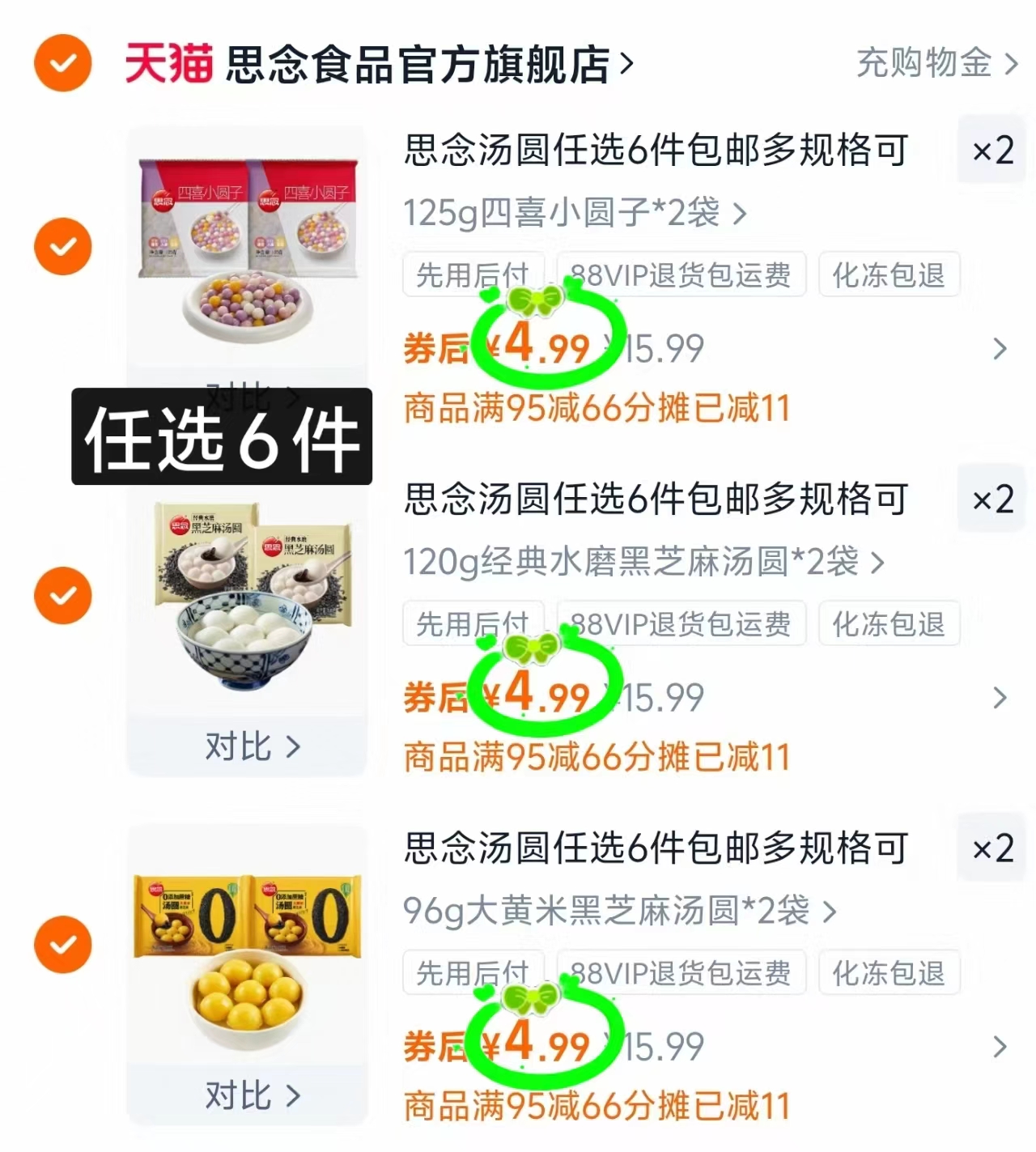Click the right arrow beside first item's price

tap(1000, 348)
